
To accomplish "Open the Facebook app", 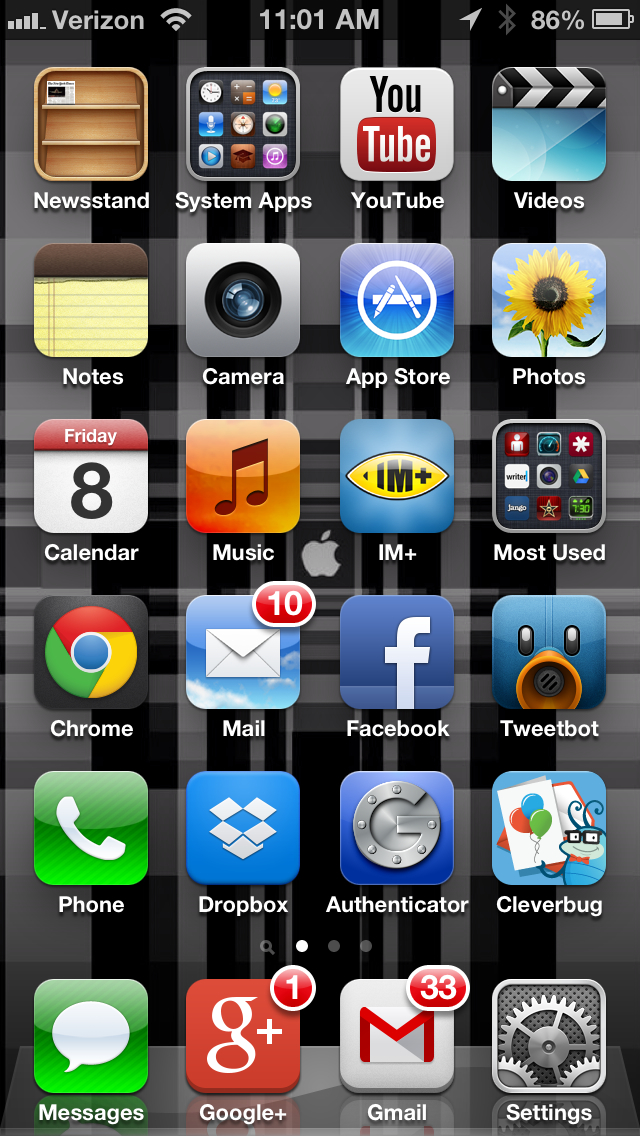I will tap(396, 652).
